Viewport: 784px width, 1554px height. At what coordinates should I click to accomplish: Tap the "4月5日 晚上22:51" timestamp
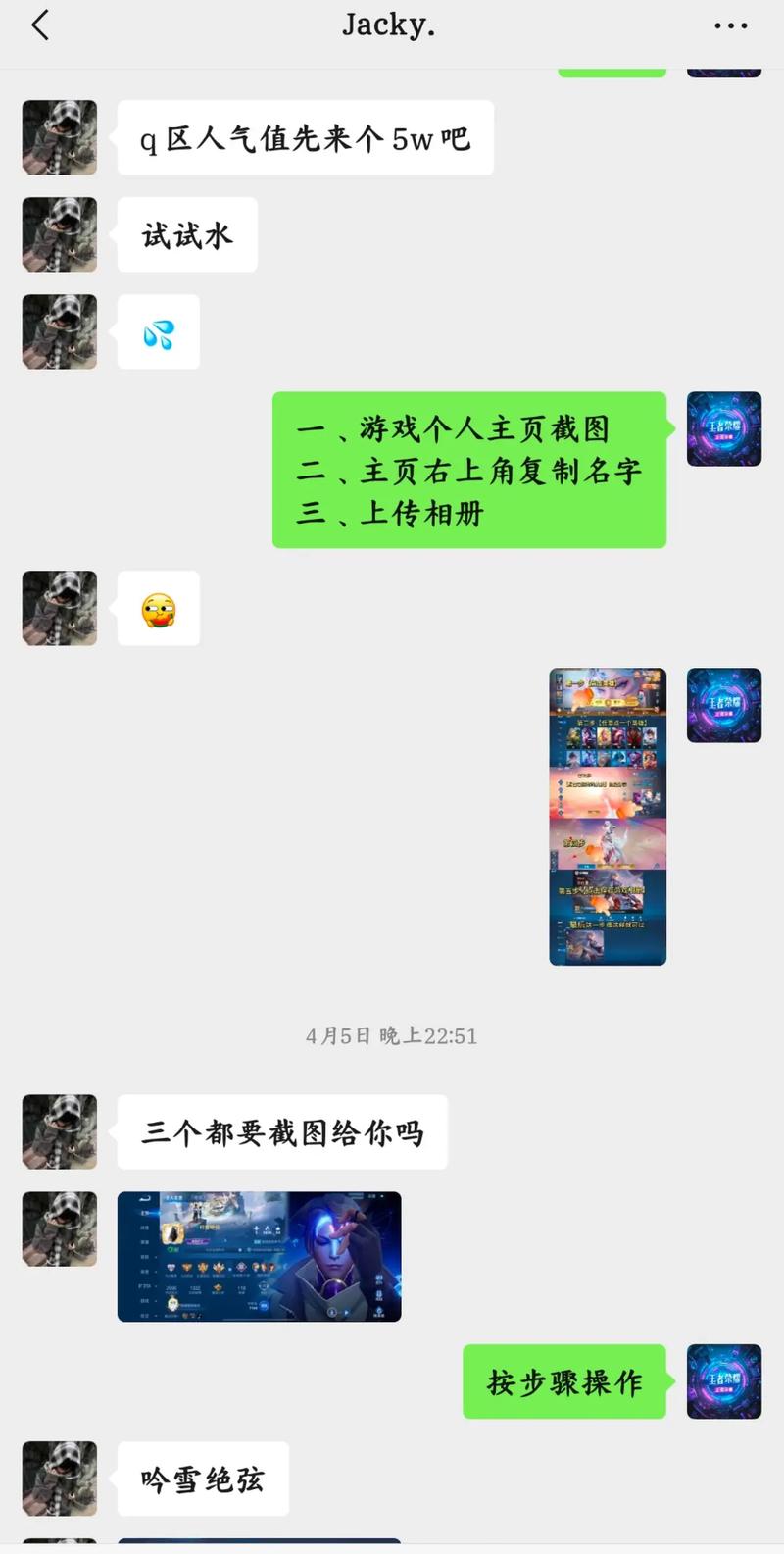[x=391, y=1035]
